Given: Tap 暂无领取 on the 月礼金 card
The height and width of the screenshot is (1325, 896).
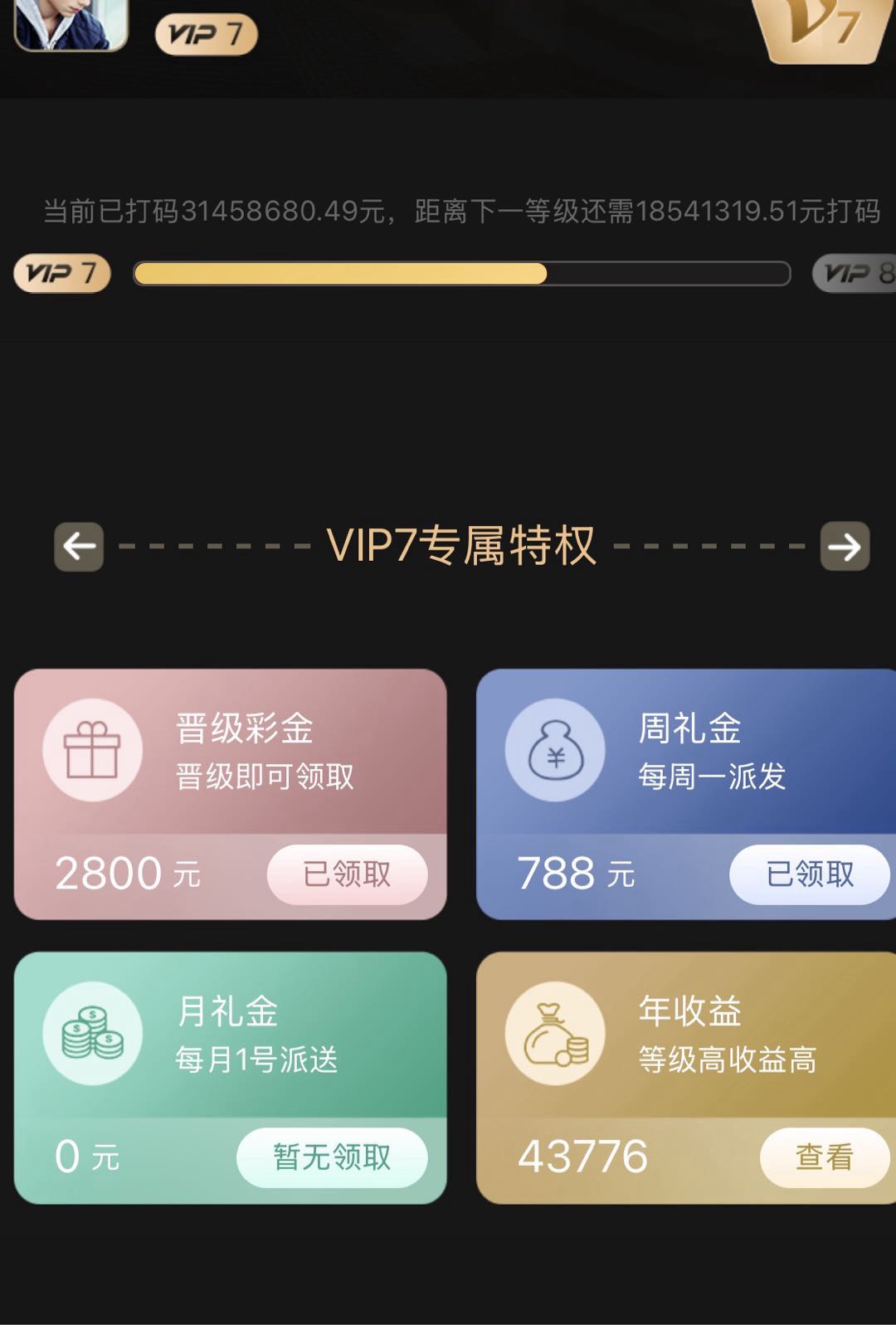Looking at the screenshot, I should (x=332, y=1157).
